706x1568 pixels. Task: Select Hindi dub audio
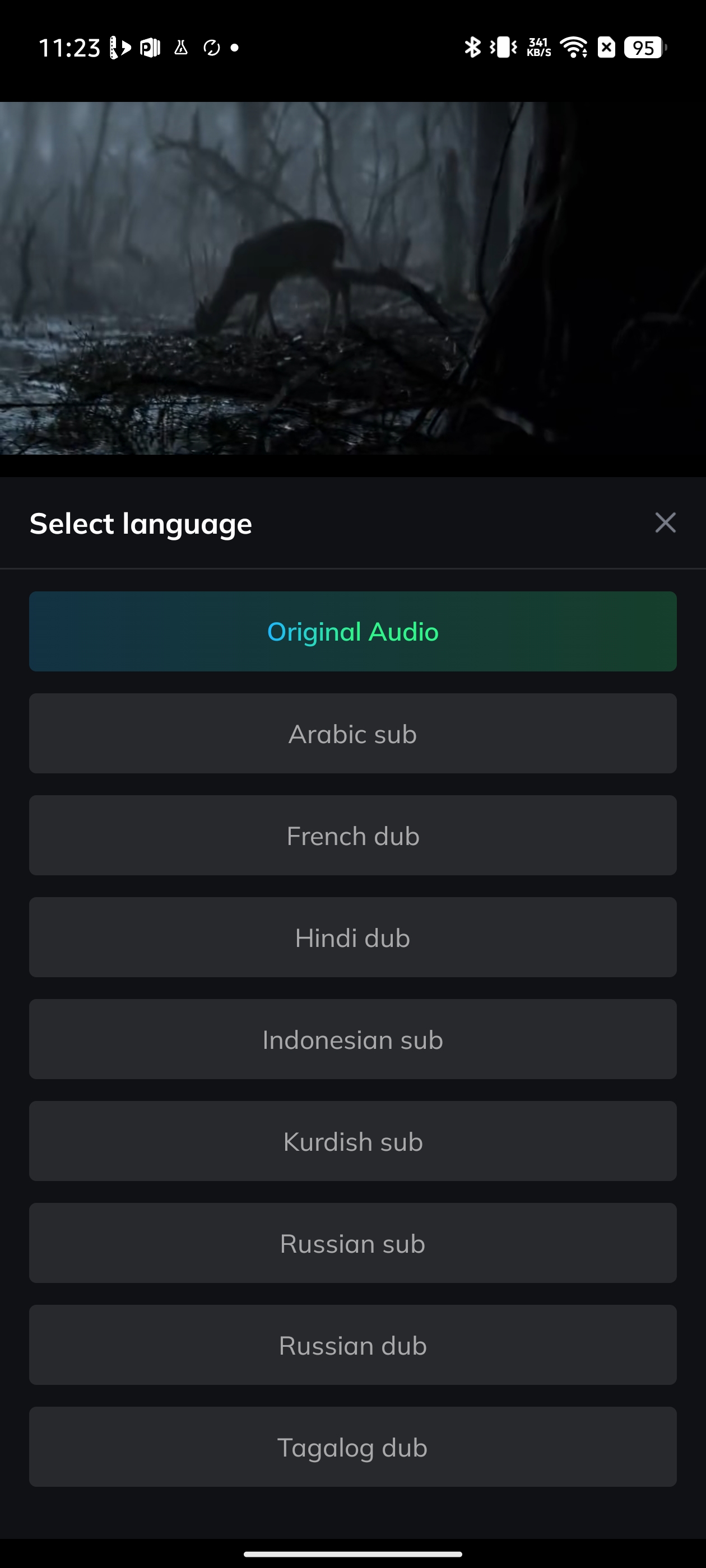click(352, 937)
